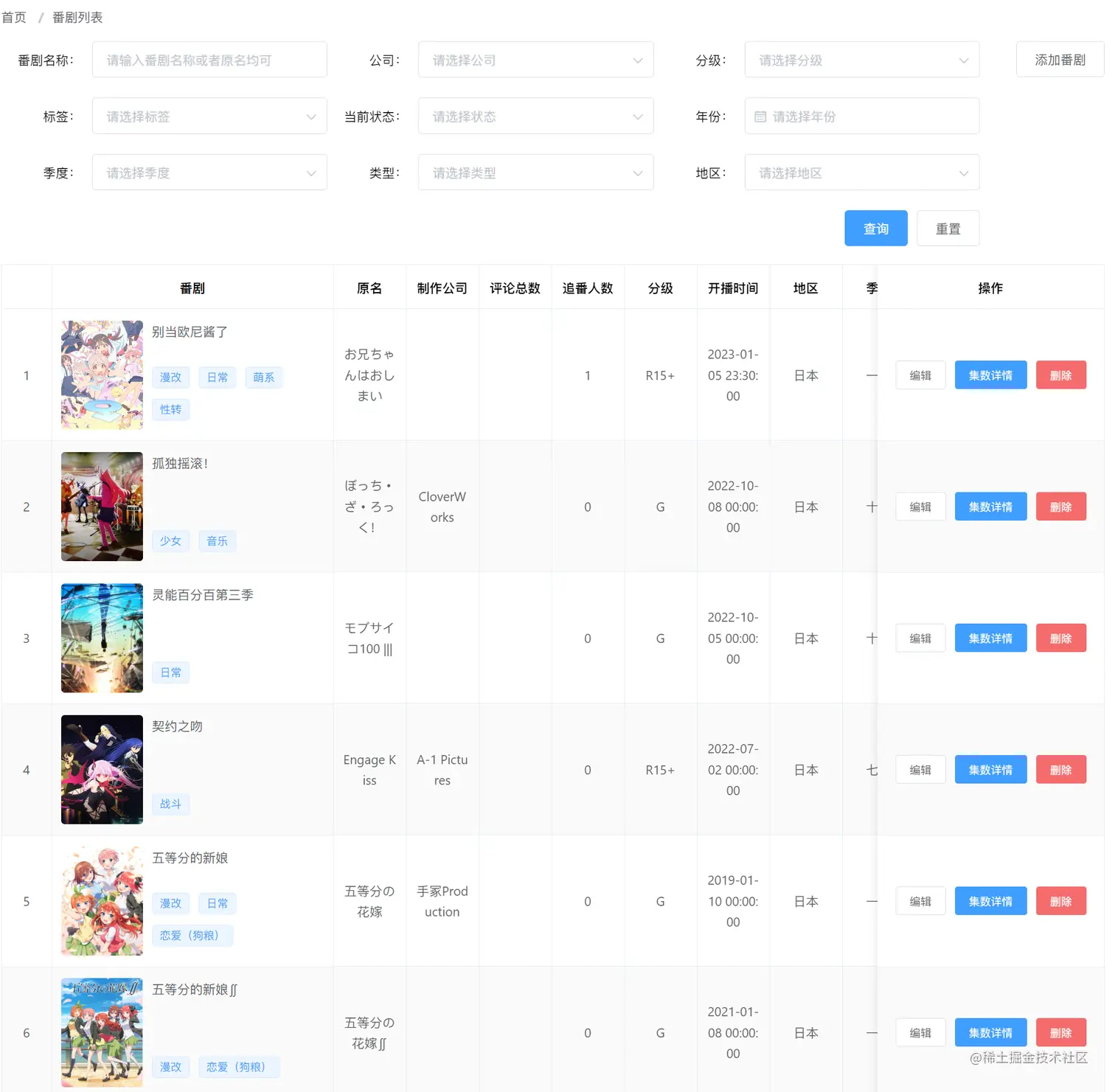Expand the 请选择标签 dropdown
Viewport: 1115px width, 1092px height.
[209, 116]
